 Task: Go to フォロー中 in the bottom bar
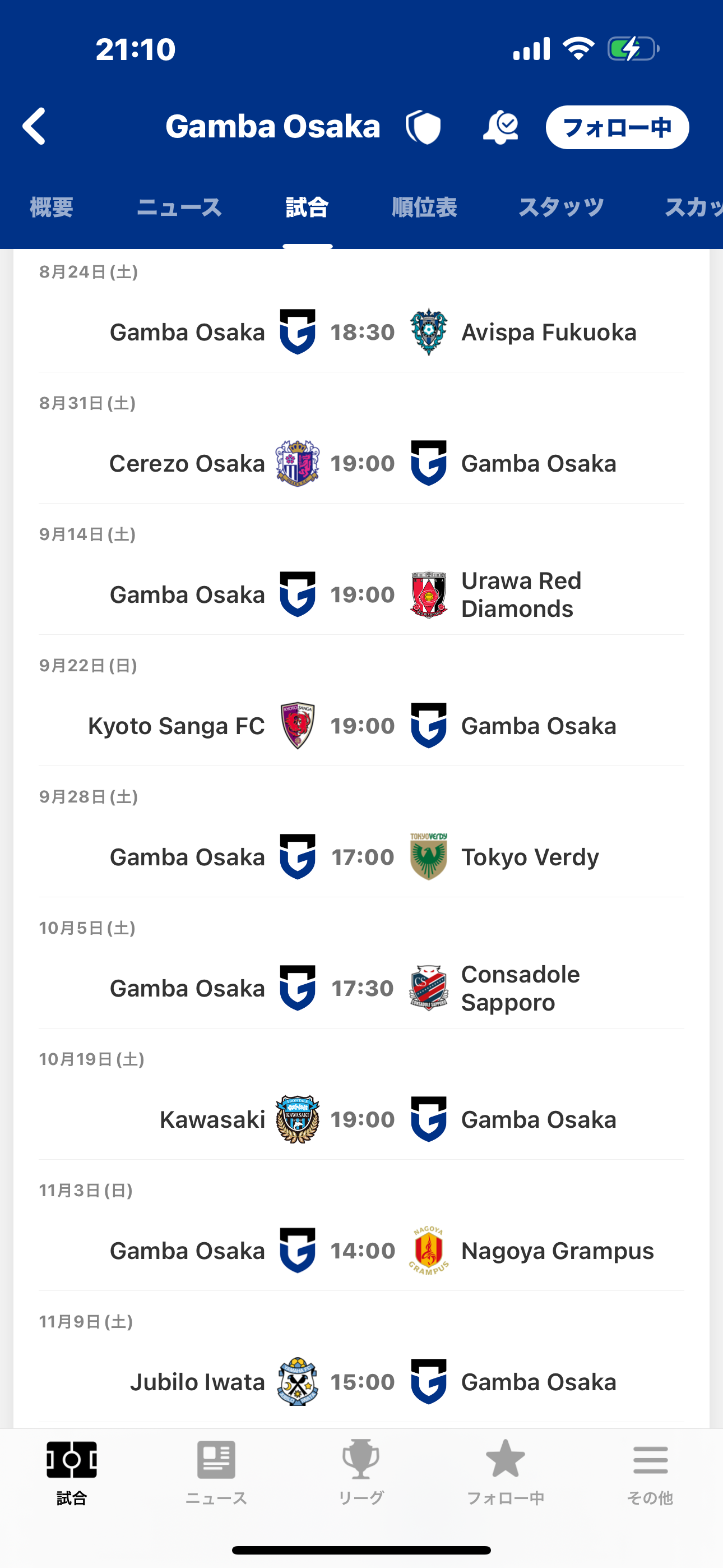coord(505,1473)
